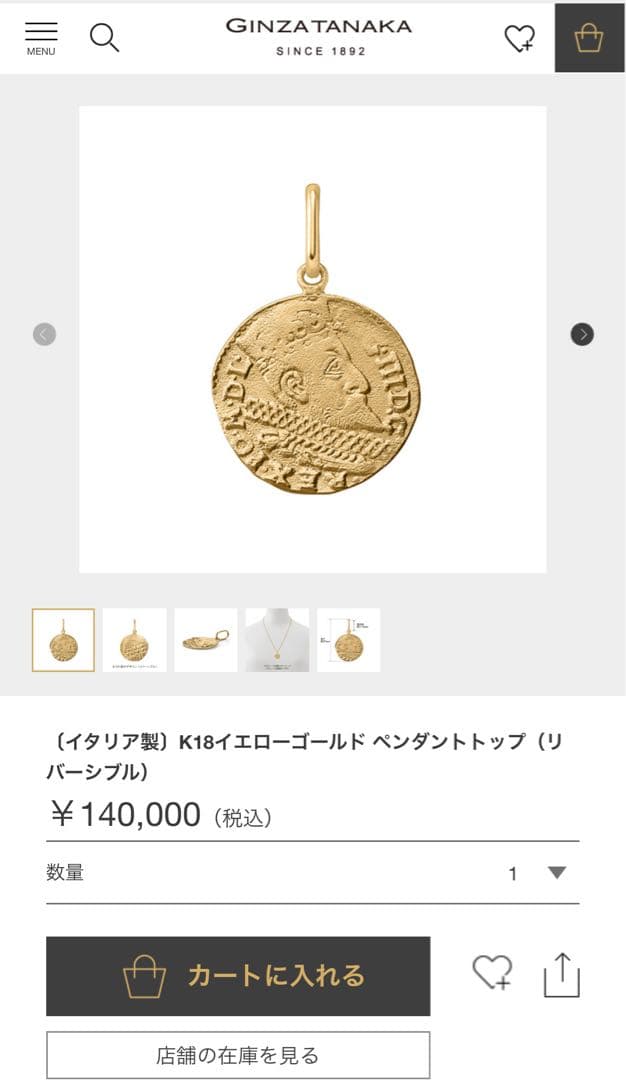This screenshot has height=1080, width=626.
Task: Go to GINZA TANAKA home via logo
Action: (319, 37)
